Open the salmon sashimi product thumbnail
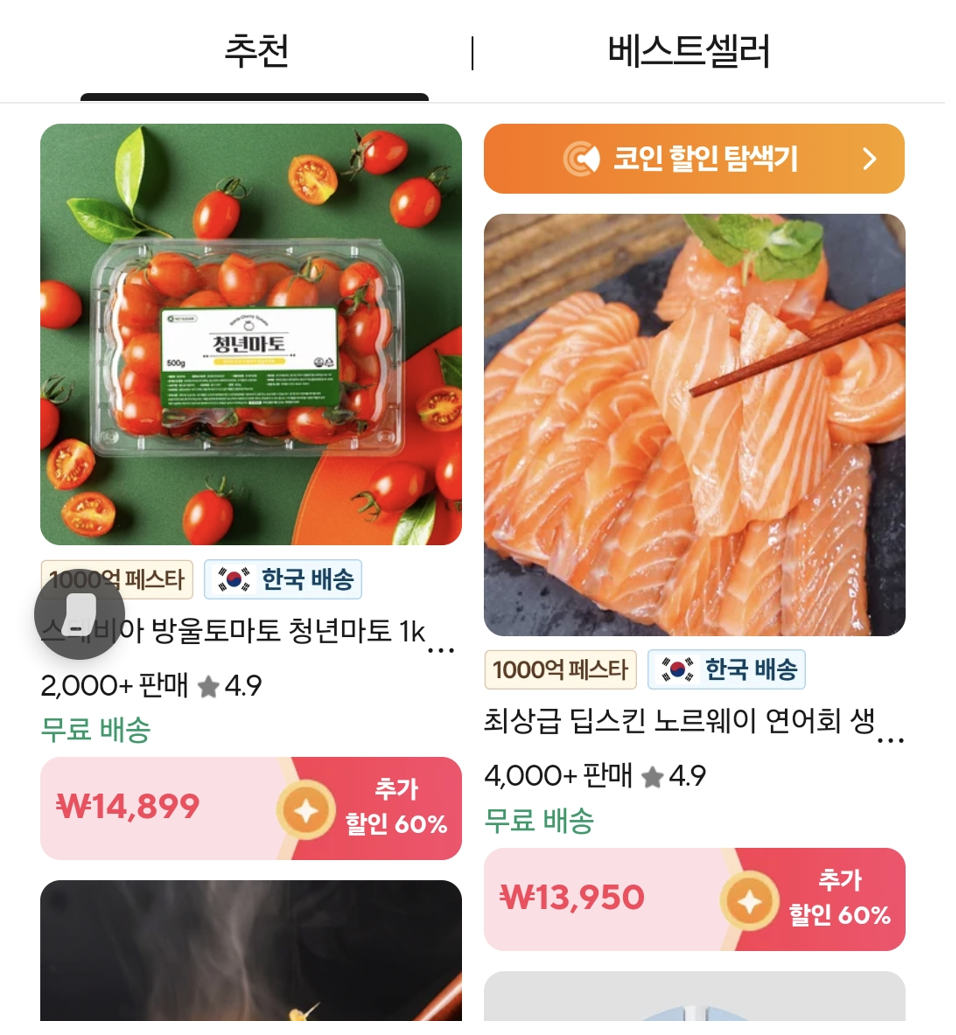This screenshot has width=956, height=1035. tap(694, 425)
